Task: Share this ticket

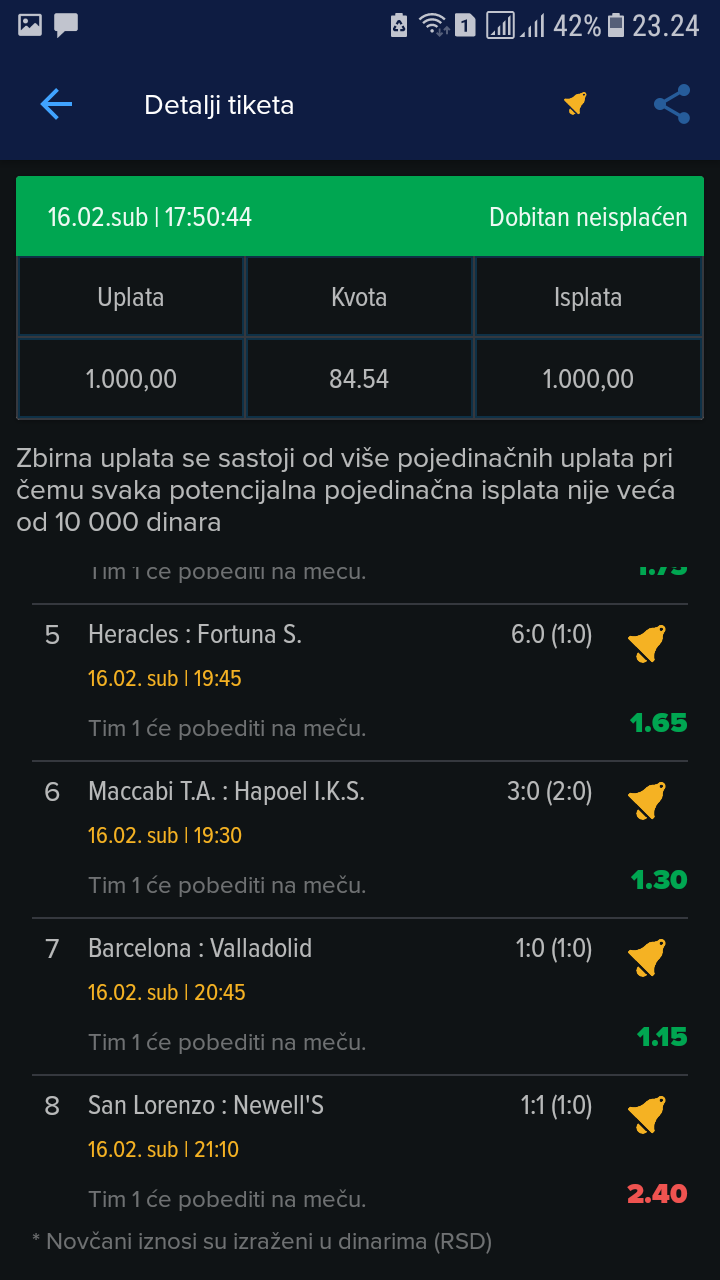Action: (x=672, y=104)
